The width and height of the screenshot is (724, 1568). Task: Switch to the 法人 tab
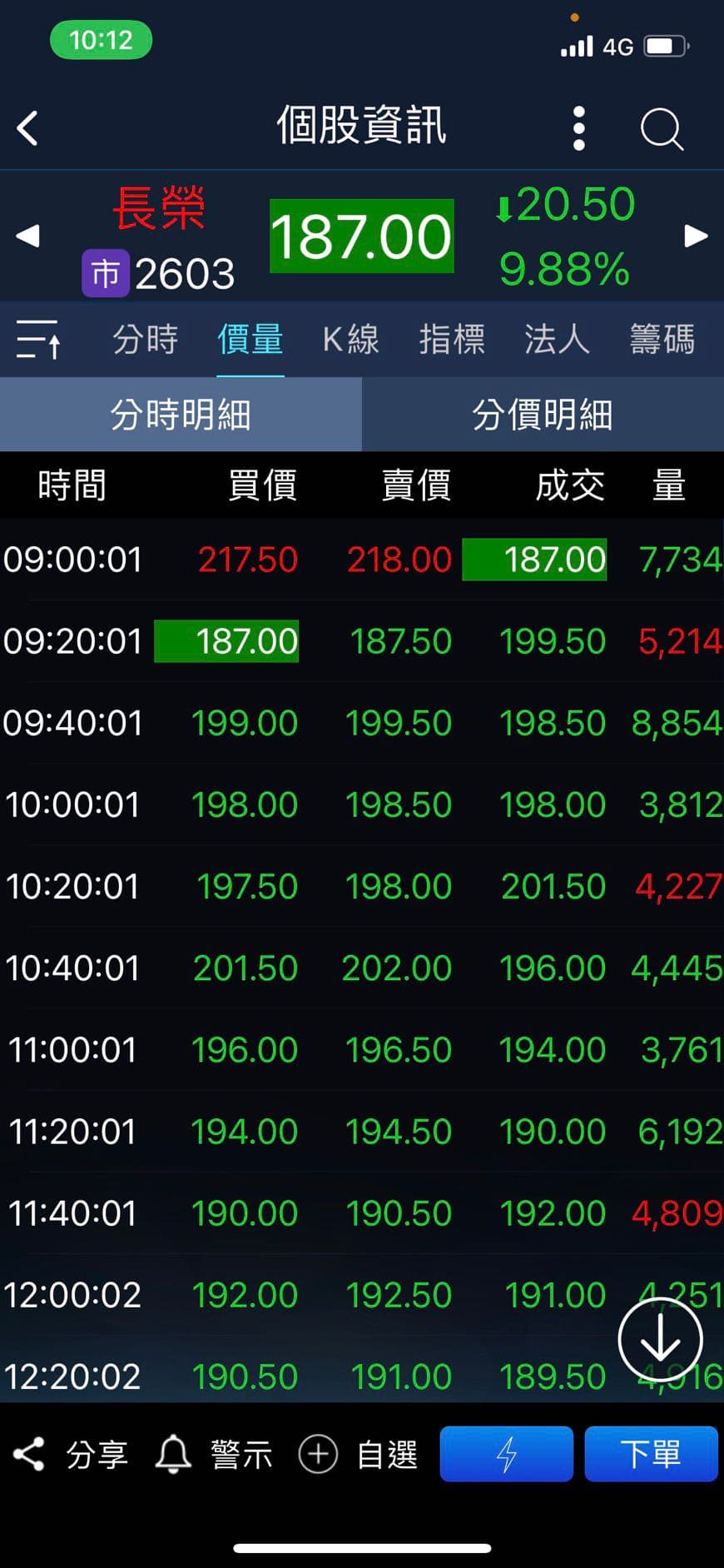tap(557, 340)
